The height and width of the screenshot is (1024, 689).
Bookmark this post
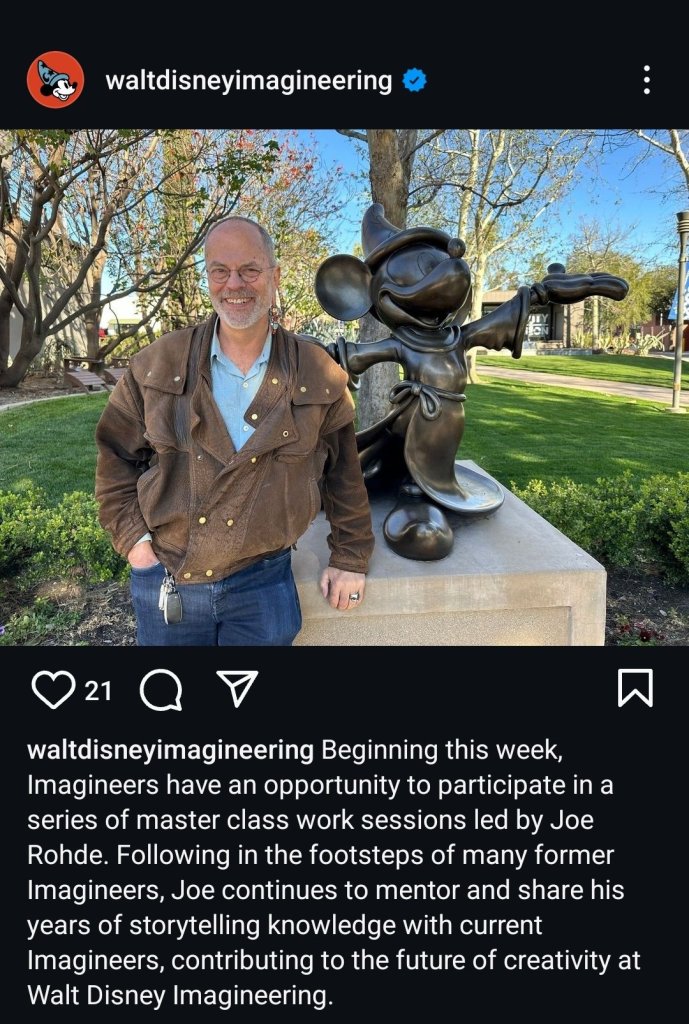tap(635, 688)
